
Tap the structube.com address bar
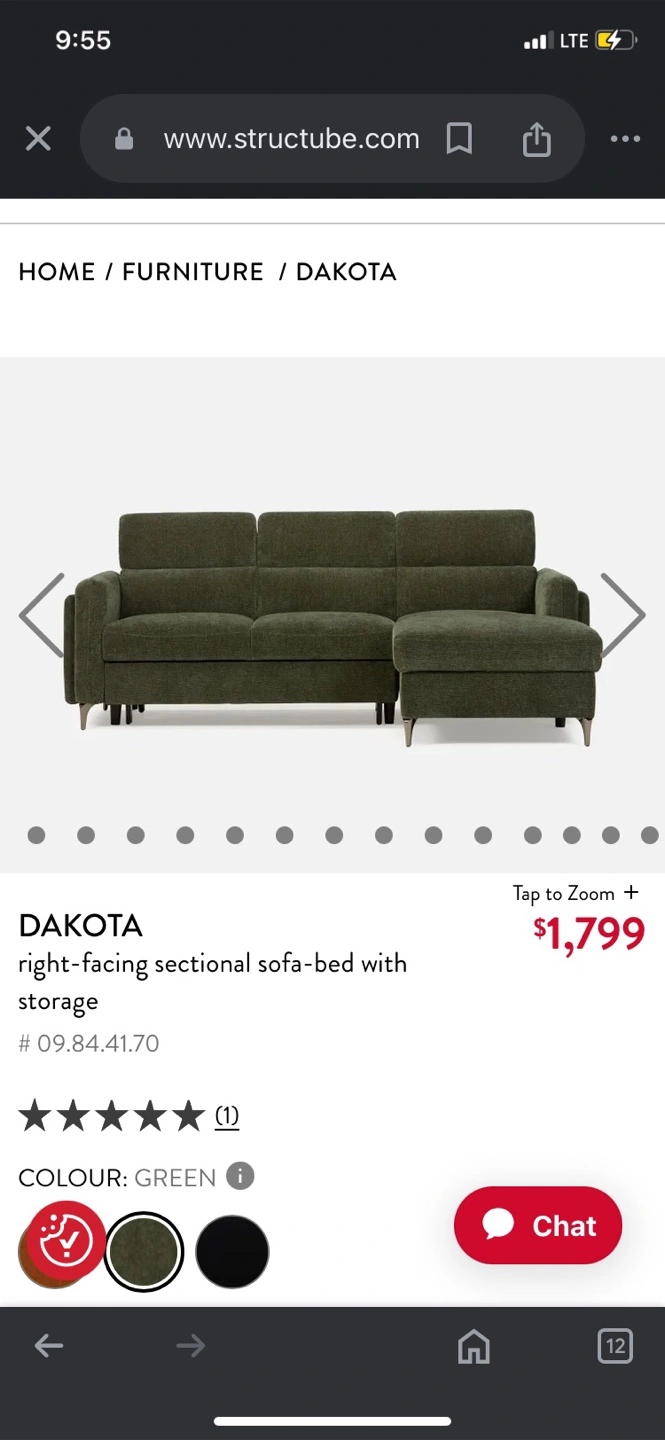pyautogui.click(x=291, y=139)
